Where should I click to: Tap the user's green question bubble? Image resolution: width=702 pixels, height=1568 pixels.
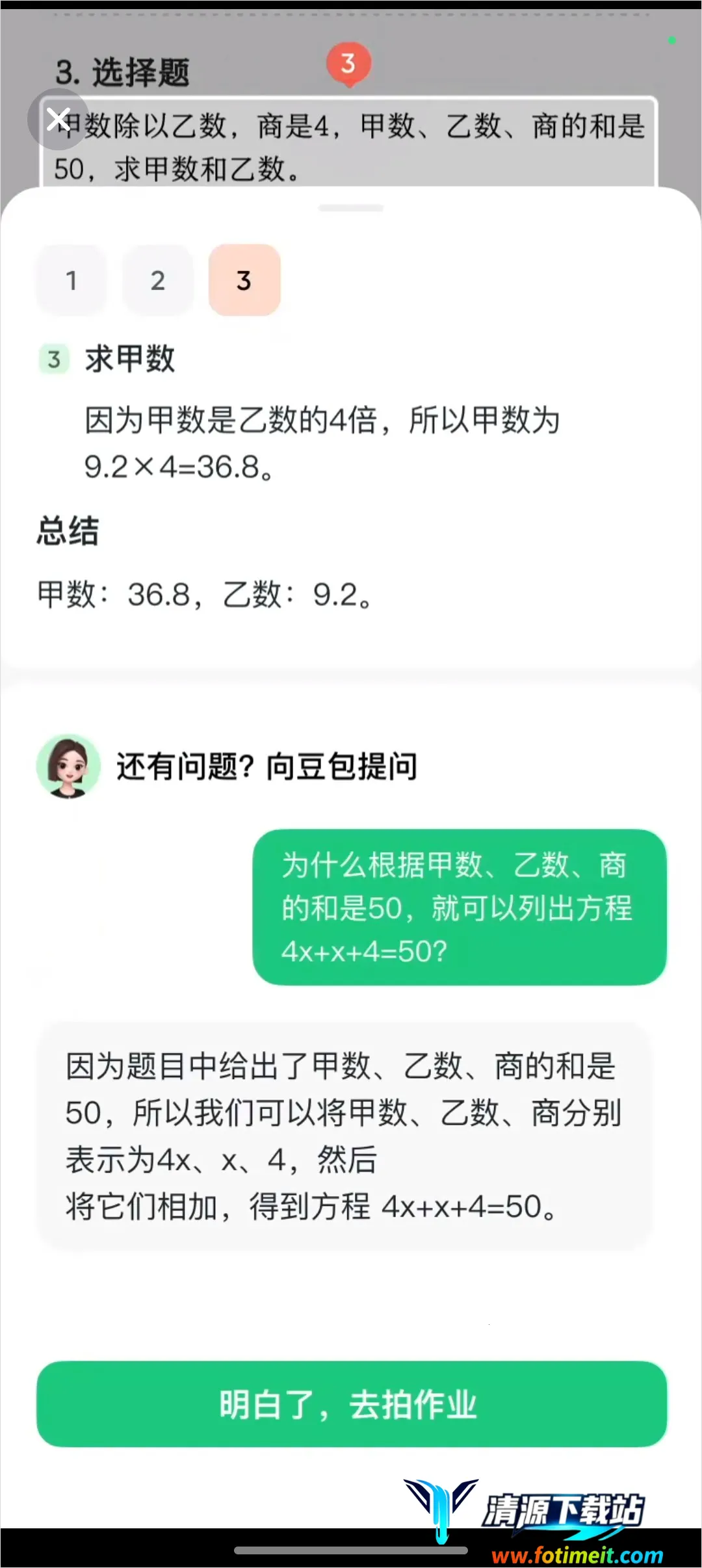[459, 909]
